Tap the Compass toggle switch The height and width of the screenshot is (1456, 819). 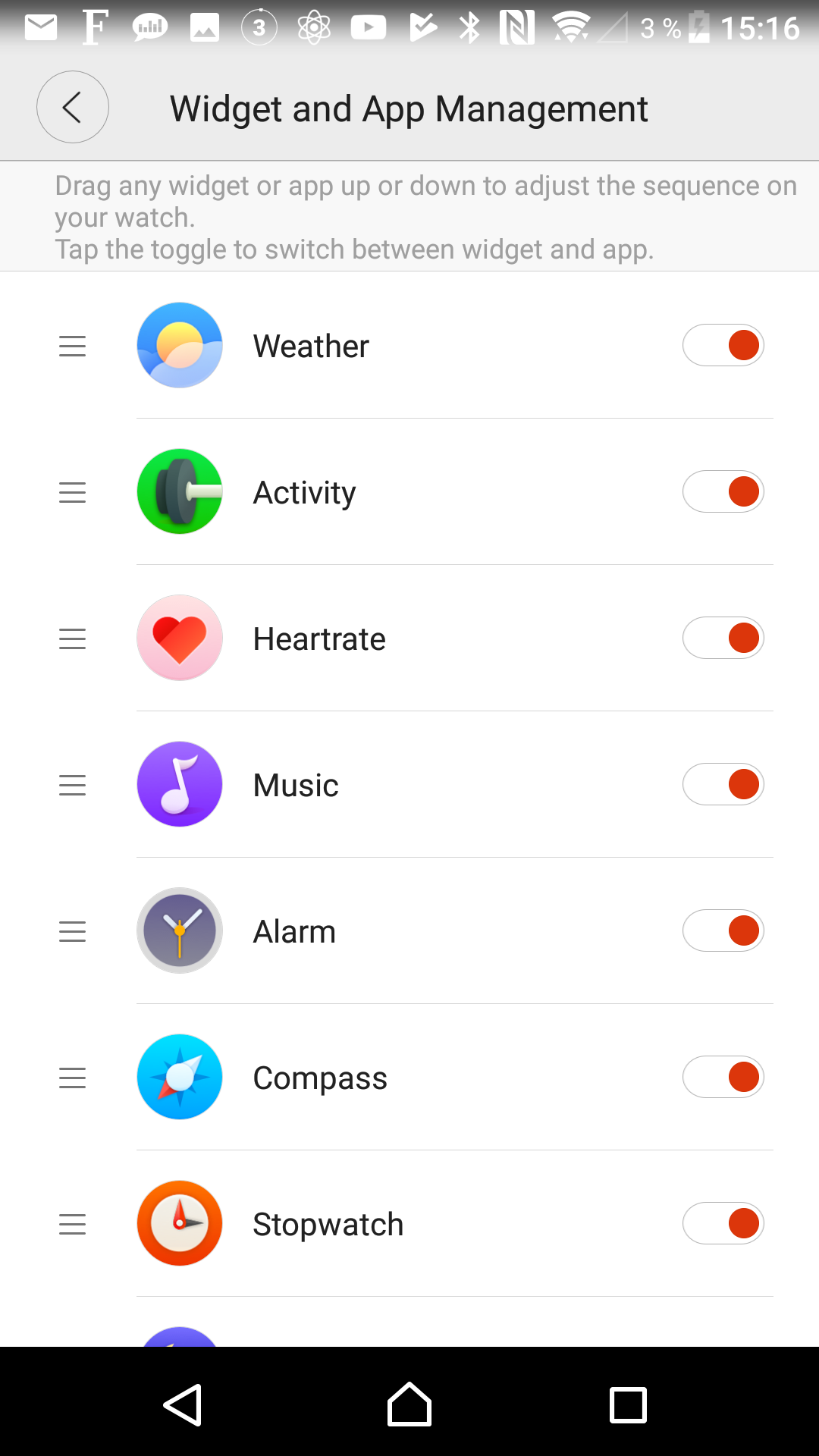723,1078
